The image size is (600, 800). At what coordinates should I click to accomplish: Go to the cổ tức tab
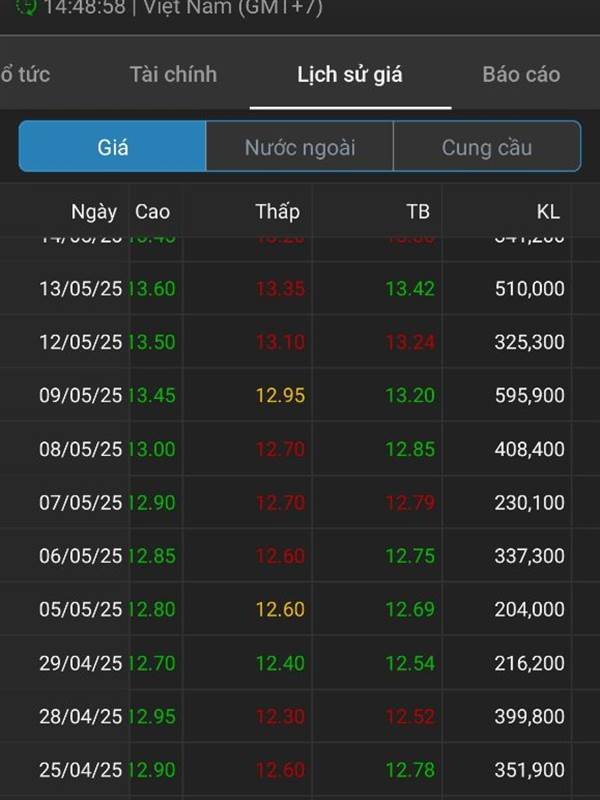[24, 74]
